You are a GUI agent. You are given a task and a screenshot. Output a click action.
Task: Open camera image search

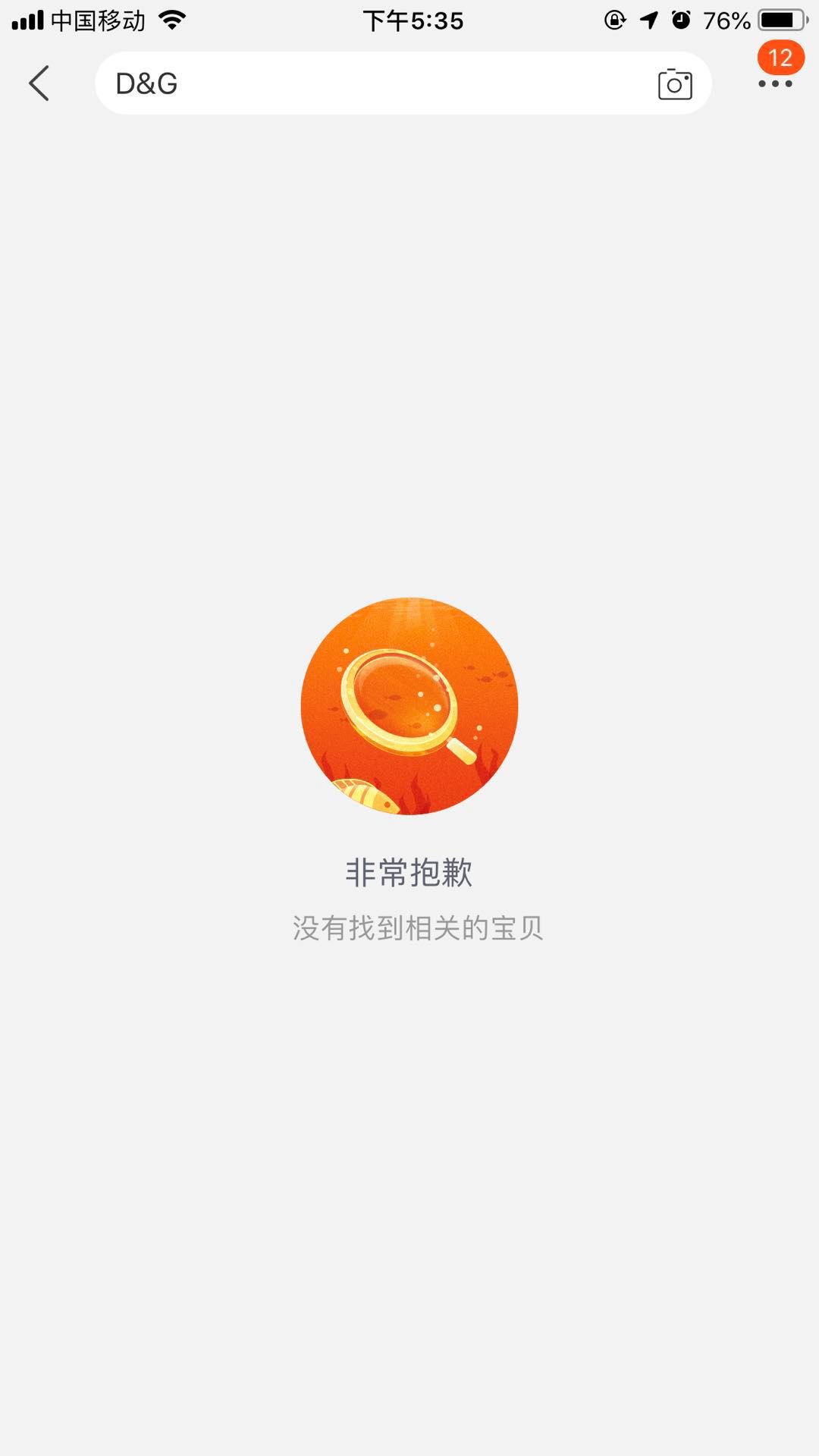coord(674,84)
